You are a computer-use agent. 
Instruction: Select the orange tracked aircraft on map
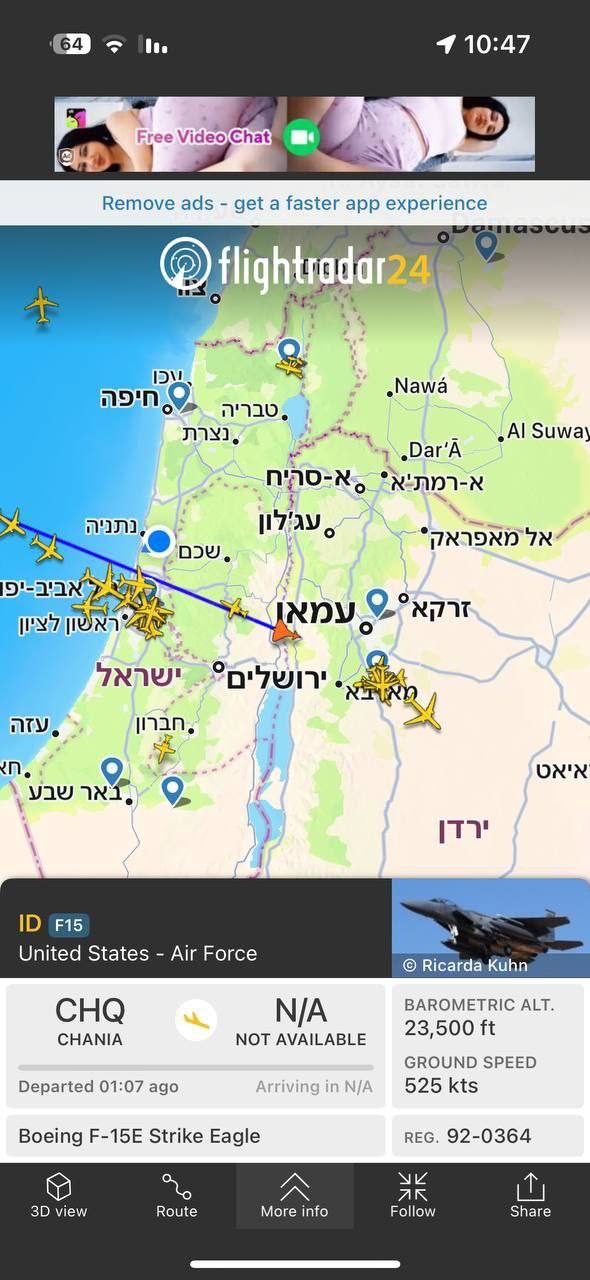point(285,630)
